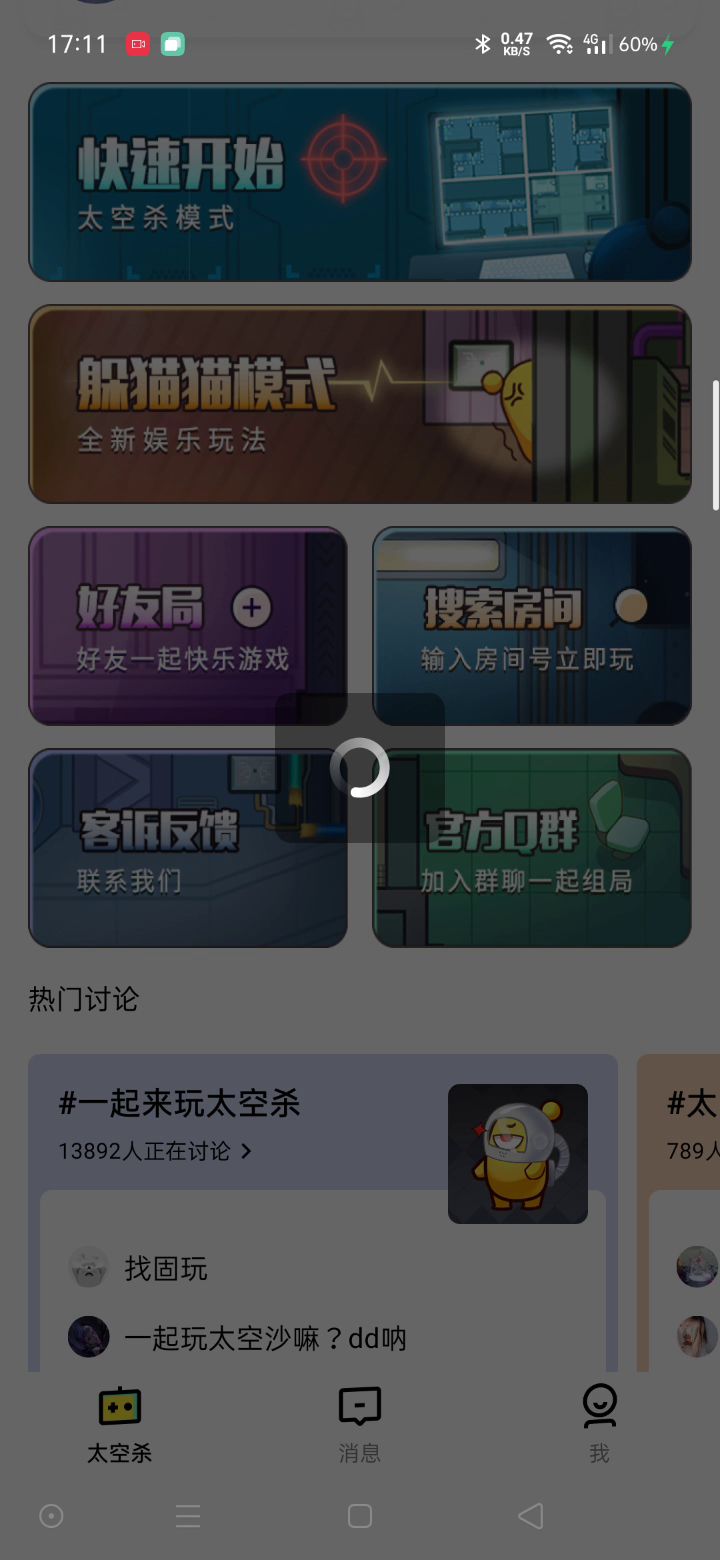View the post 找固玩
Screen dimensions: 720x1560
[x=166, y=1269]
